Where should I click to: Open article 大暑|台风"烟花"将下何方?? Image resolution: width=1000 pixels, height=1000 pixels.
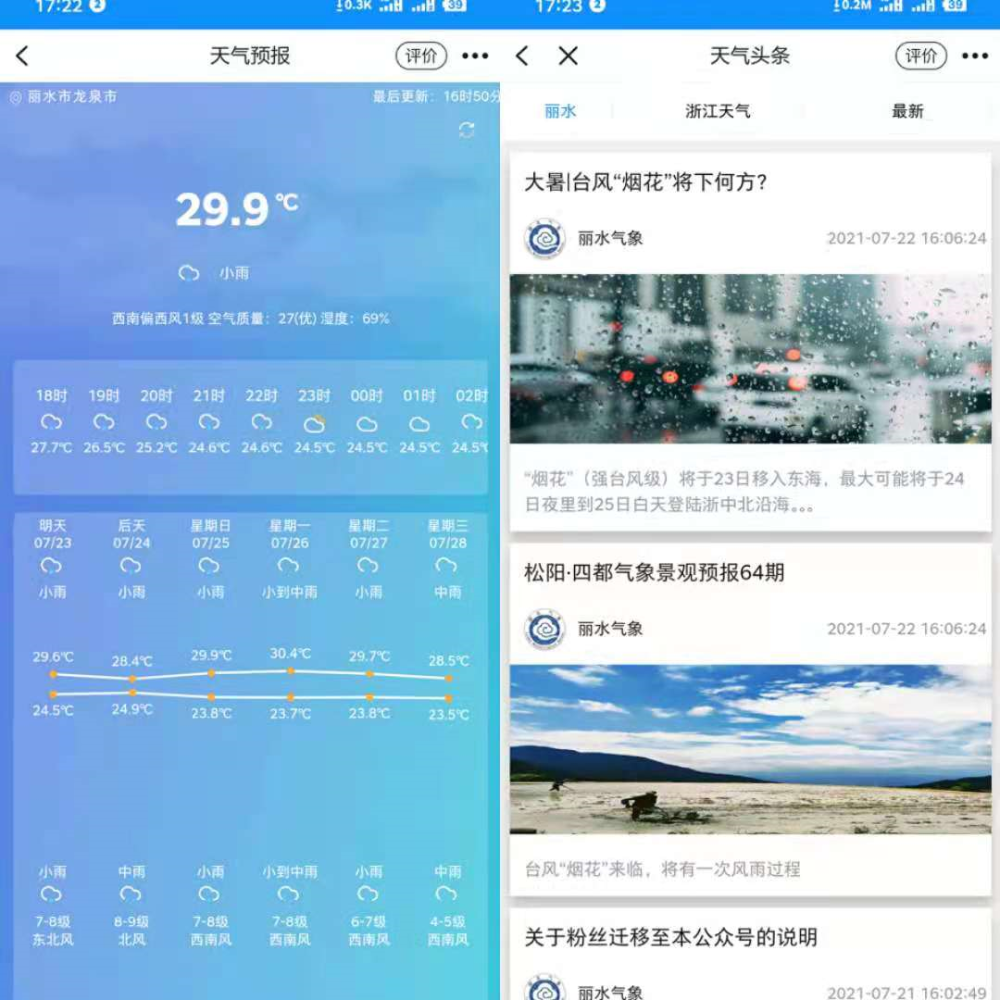[x=646, y=183]
